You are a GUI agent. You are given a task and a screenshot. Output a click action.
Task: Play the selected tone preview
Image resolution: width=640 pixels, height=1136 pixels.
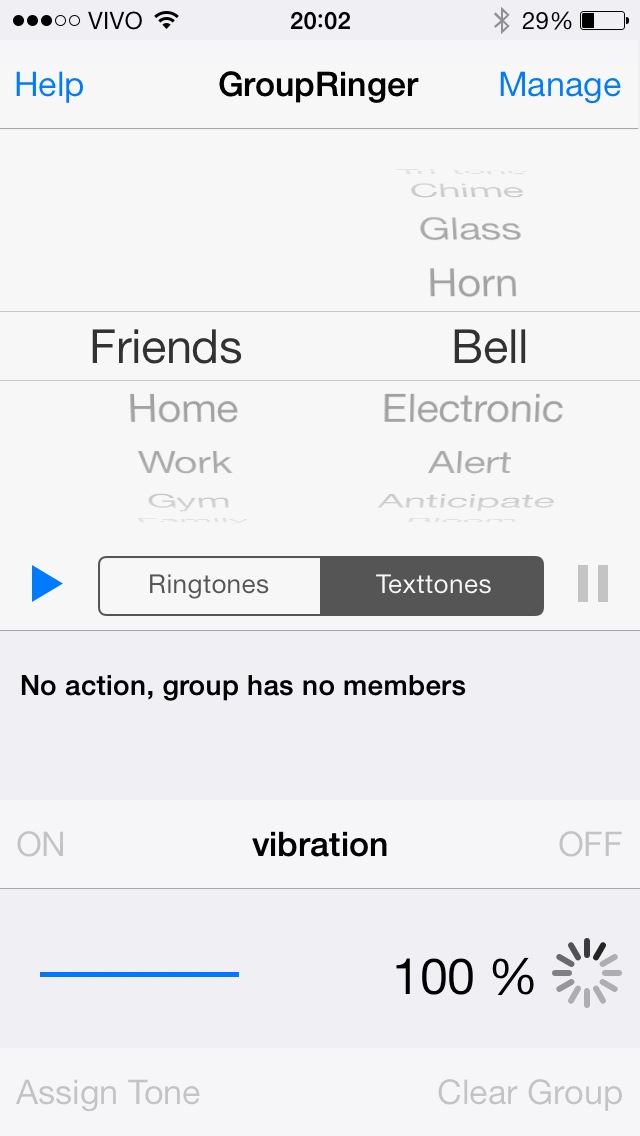47,583
